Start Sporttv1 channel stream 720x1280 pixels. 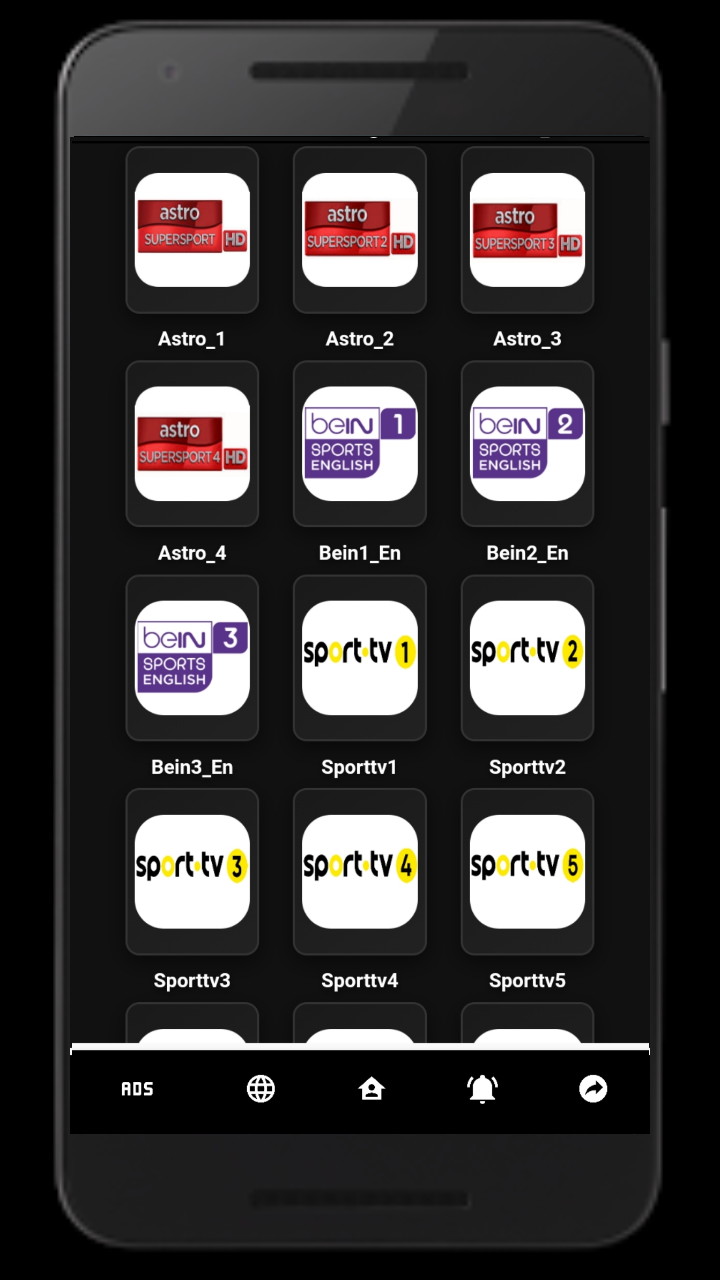[359, 657]
